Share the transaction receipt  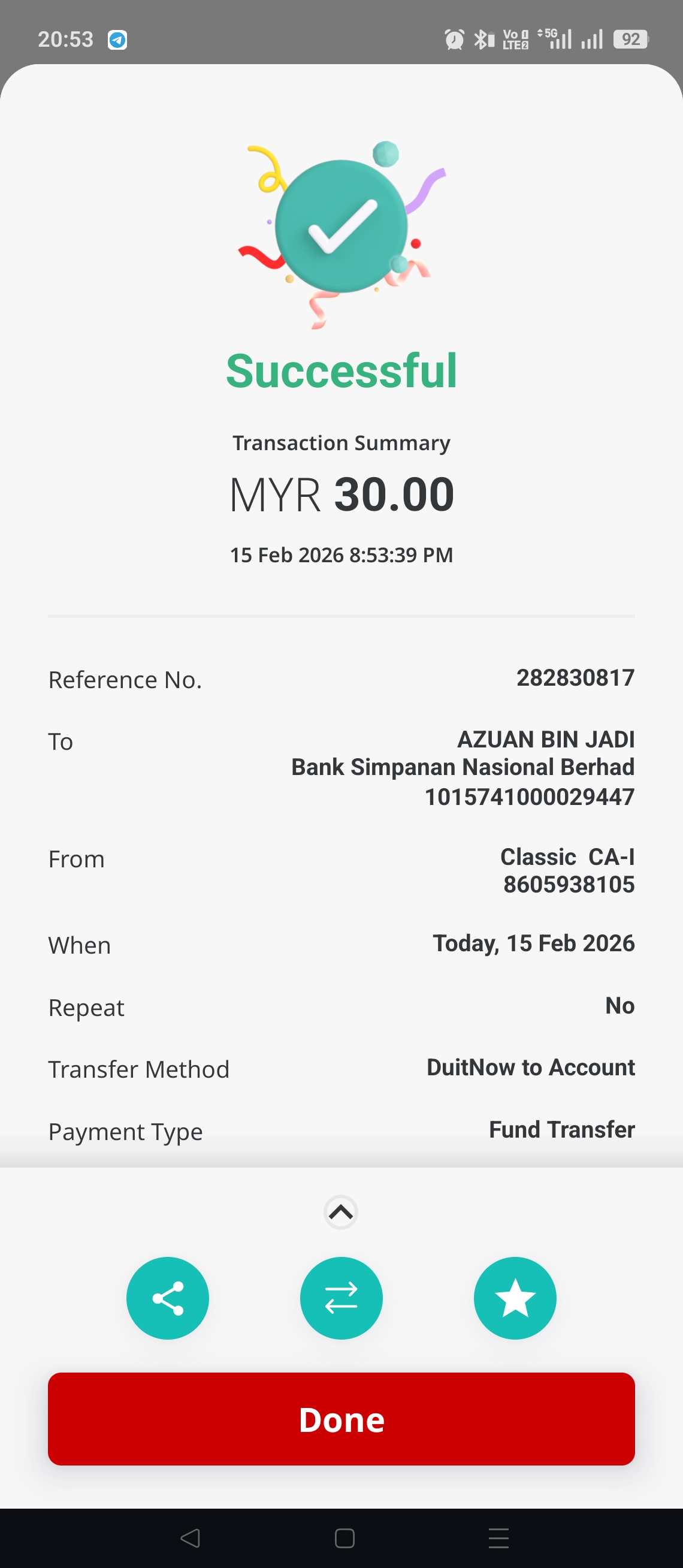coord(167,1298)
